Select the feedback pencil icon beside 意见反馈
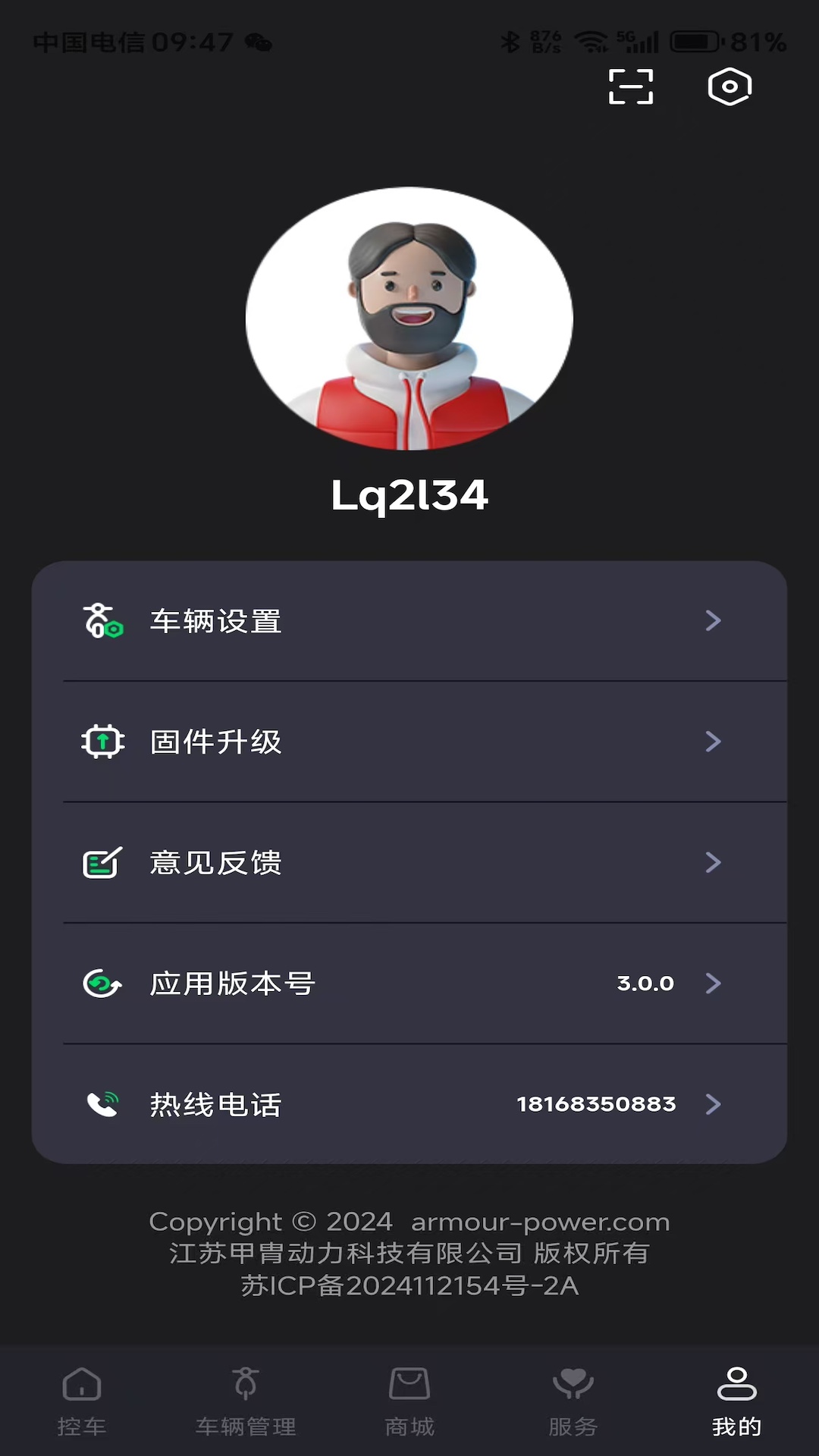819x1456 pixels. (x=101, y=862)
